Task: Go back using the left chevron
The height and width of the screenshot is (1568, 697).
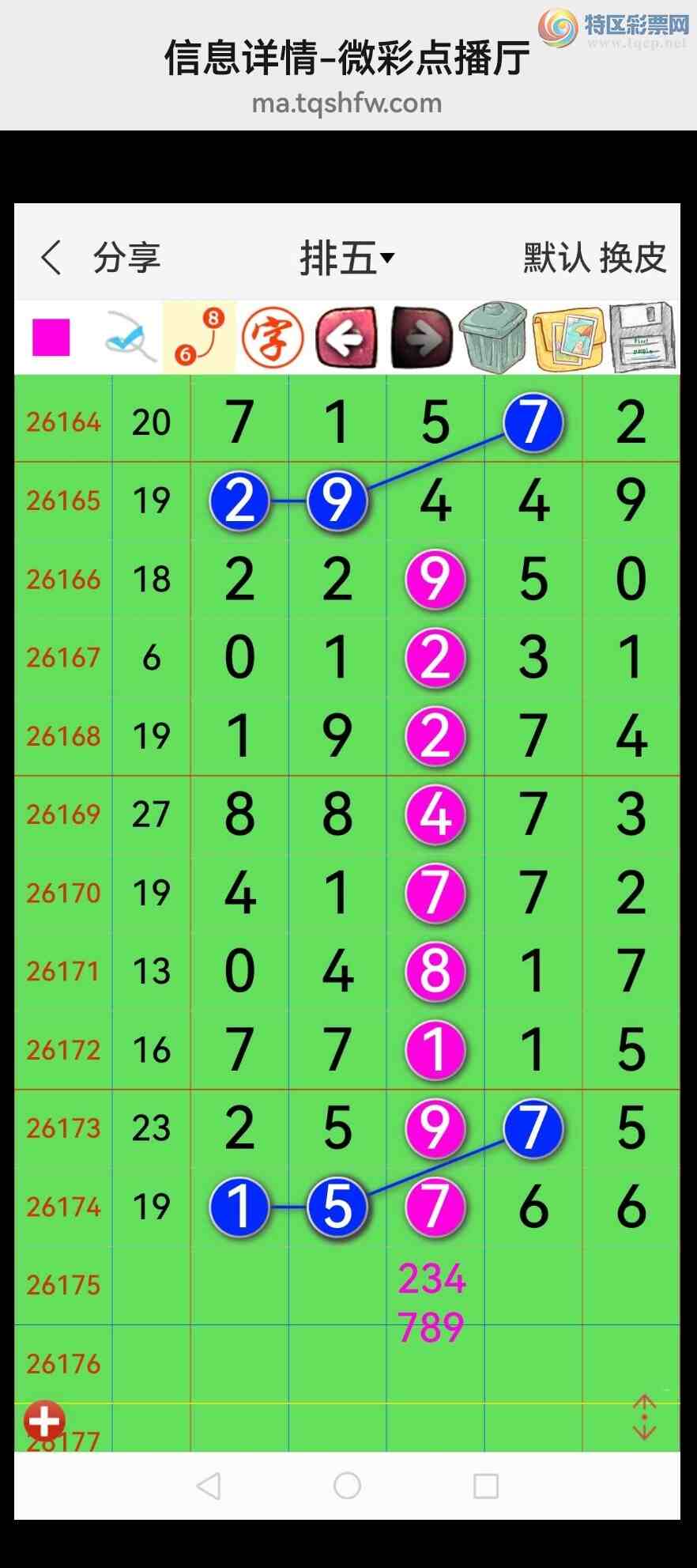Action: pyautogui.click(x=51, y=258)
